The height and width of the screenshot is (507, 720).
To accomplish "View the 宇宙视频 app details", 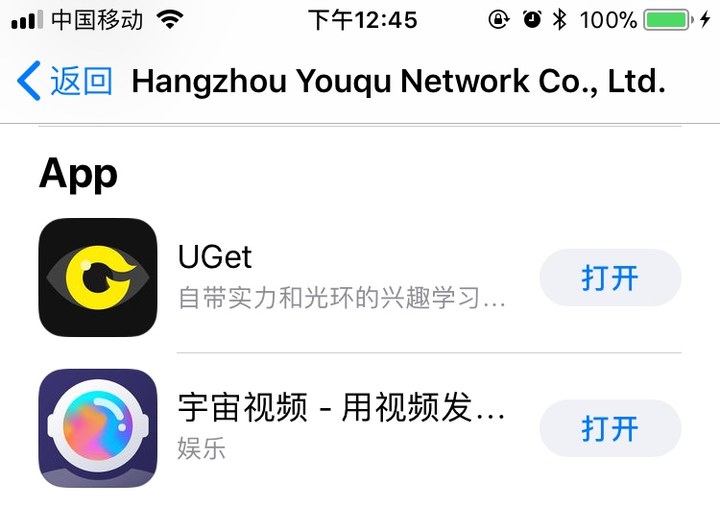I will point(340,425).
